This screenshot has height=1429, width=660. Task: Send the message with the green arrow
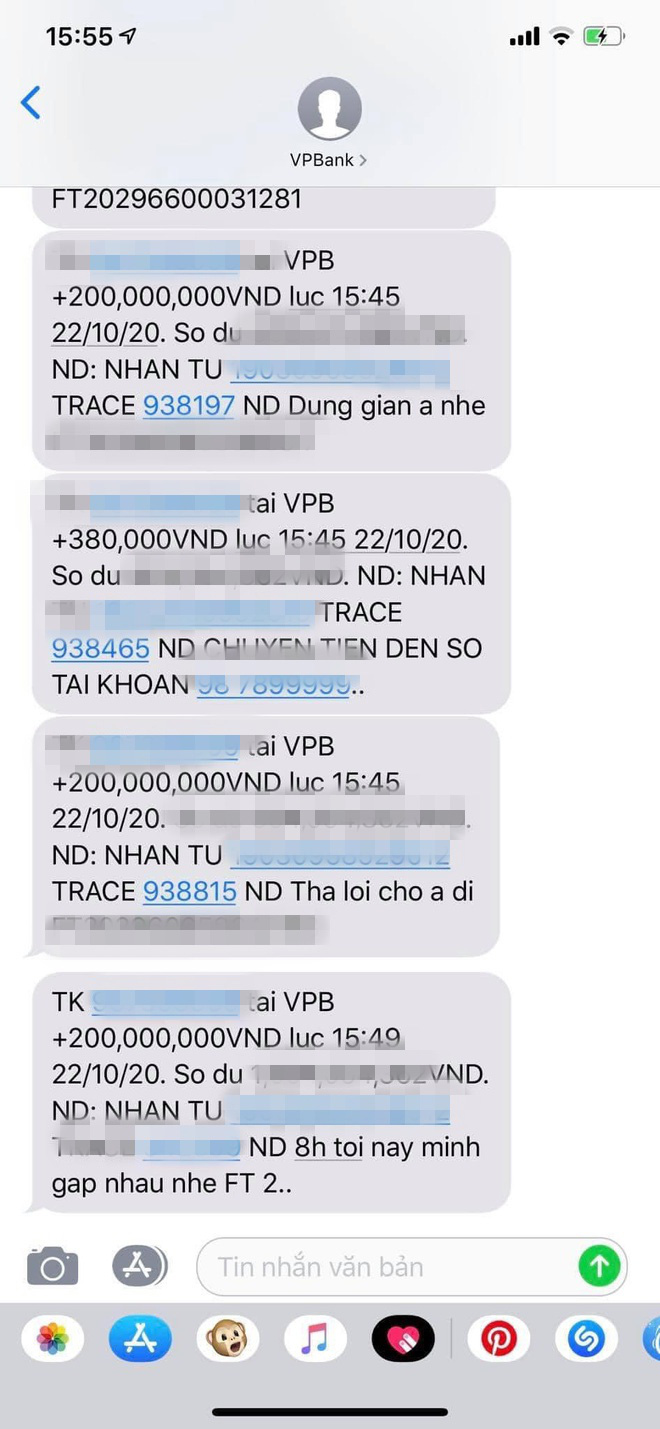[x=599, y=1267]
